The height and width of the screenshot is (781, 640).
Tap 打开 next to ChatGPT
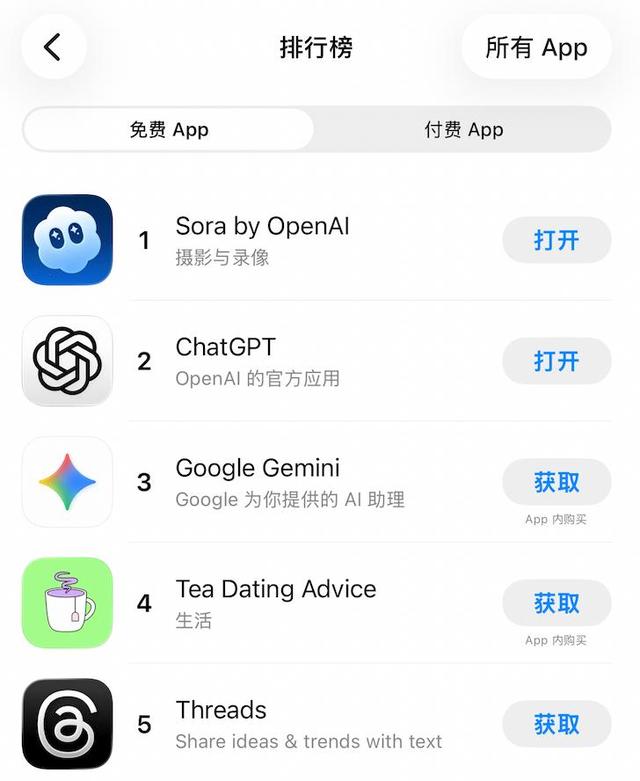click(556, 361)
